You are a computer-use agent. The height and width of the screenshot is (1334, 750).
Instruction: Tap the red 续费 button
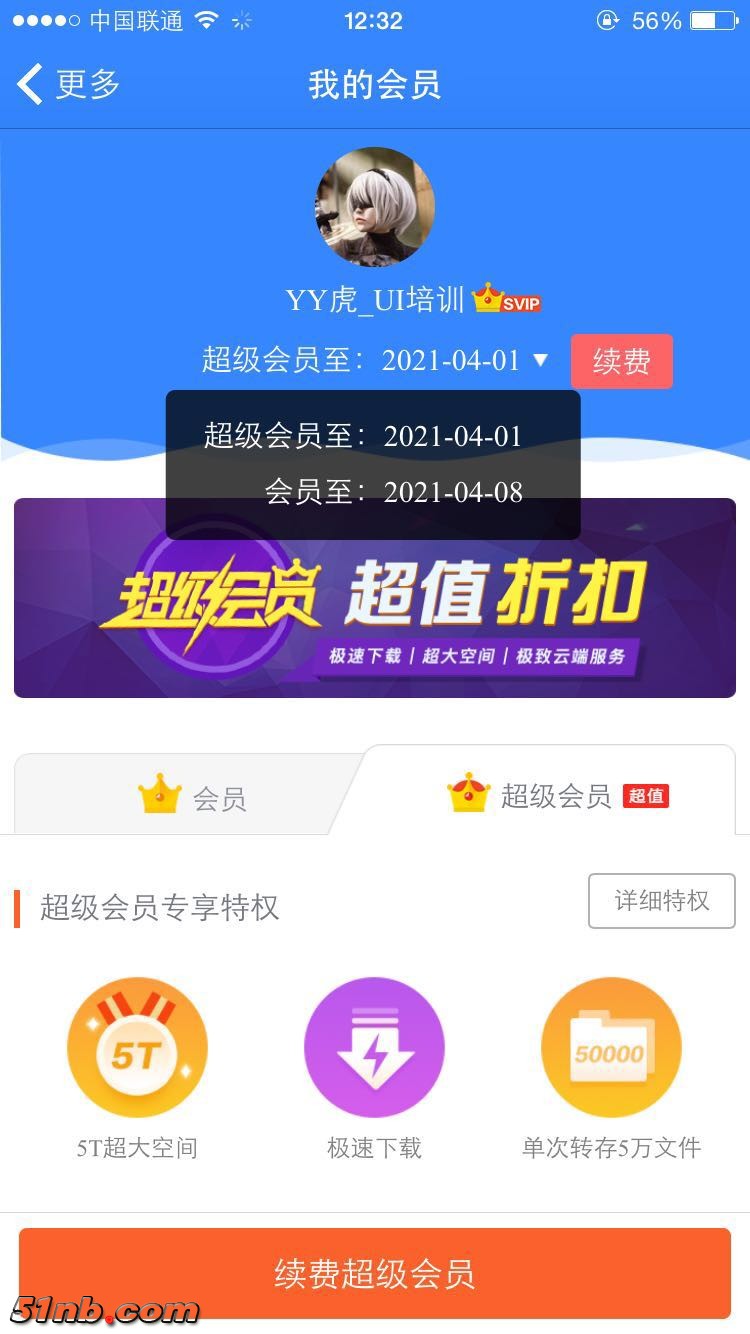coord(621,361)
